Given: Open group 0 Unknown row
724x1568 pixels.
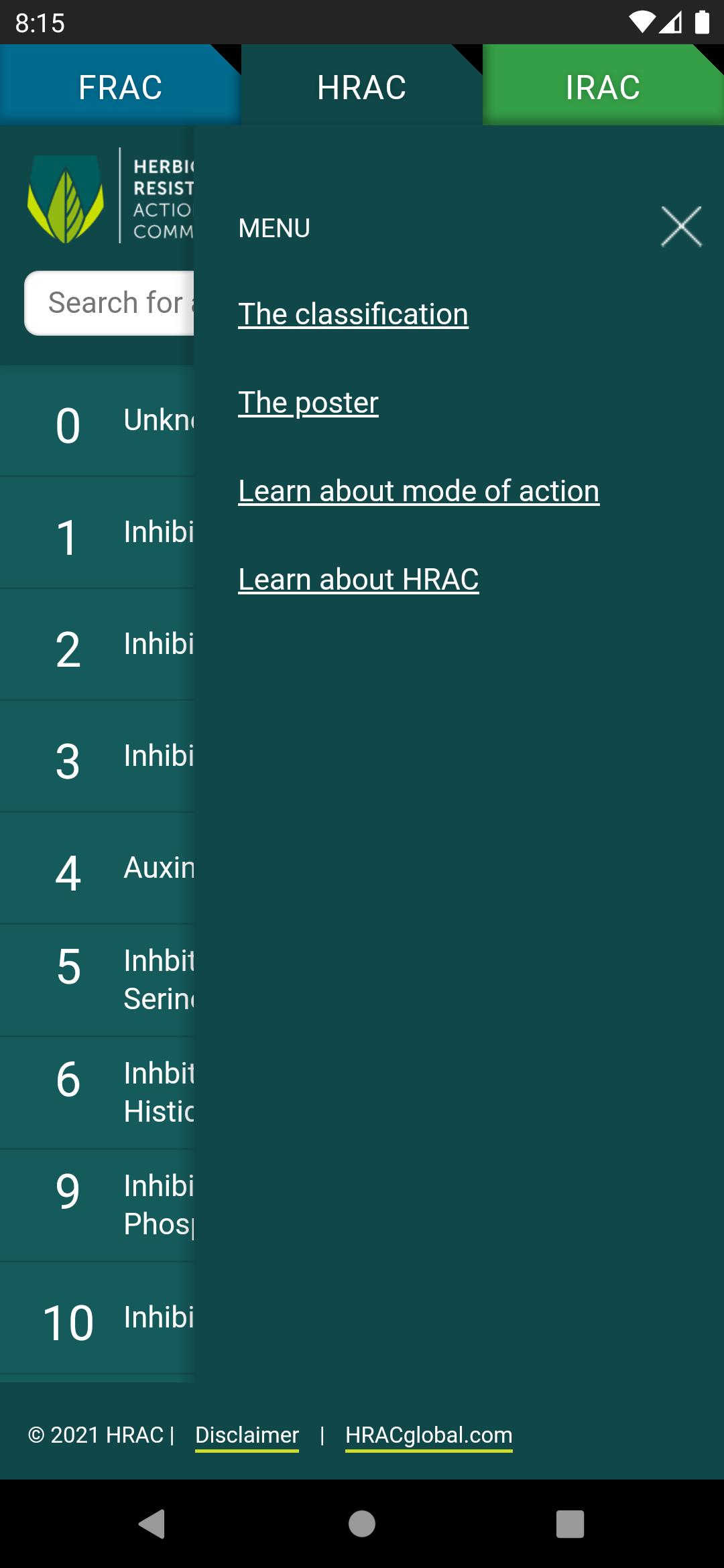Looking at the screenshot, I should pos(97,421).
